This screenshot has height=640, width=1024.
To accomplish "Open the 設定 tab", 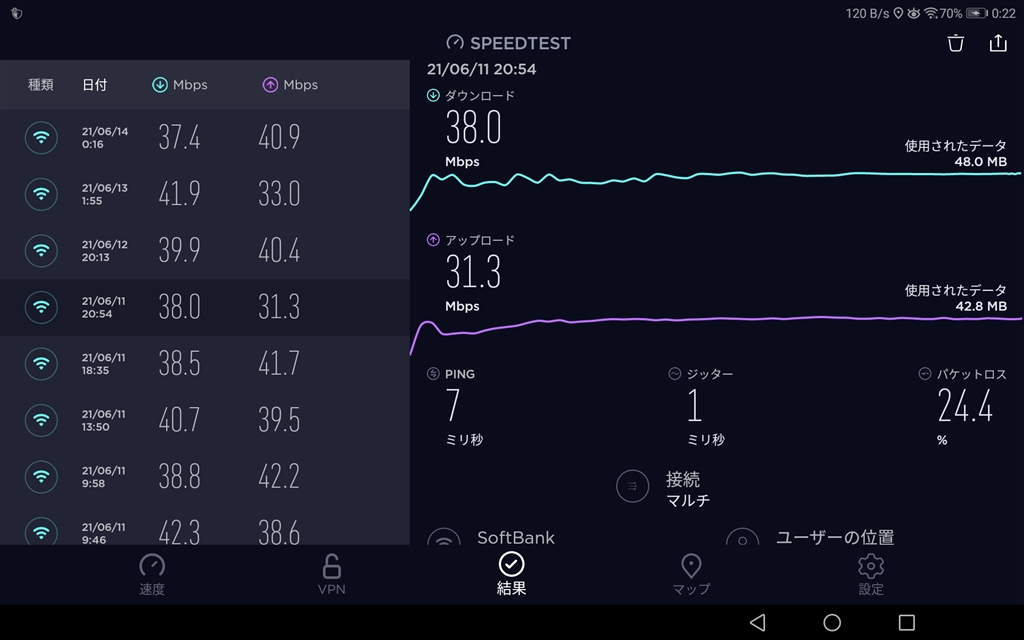I will (x=871, y=575).
